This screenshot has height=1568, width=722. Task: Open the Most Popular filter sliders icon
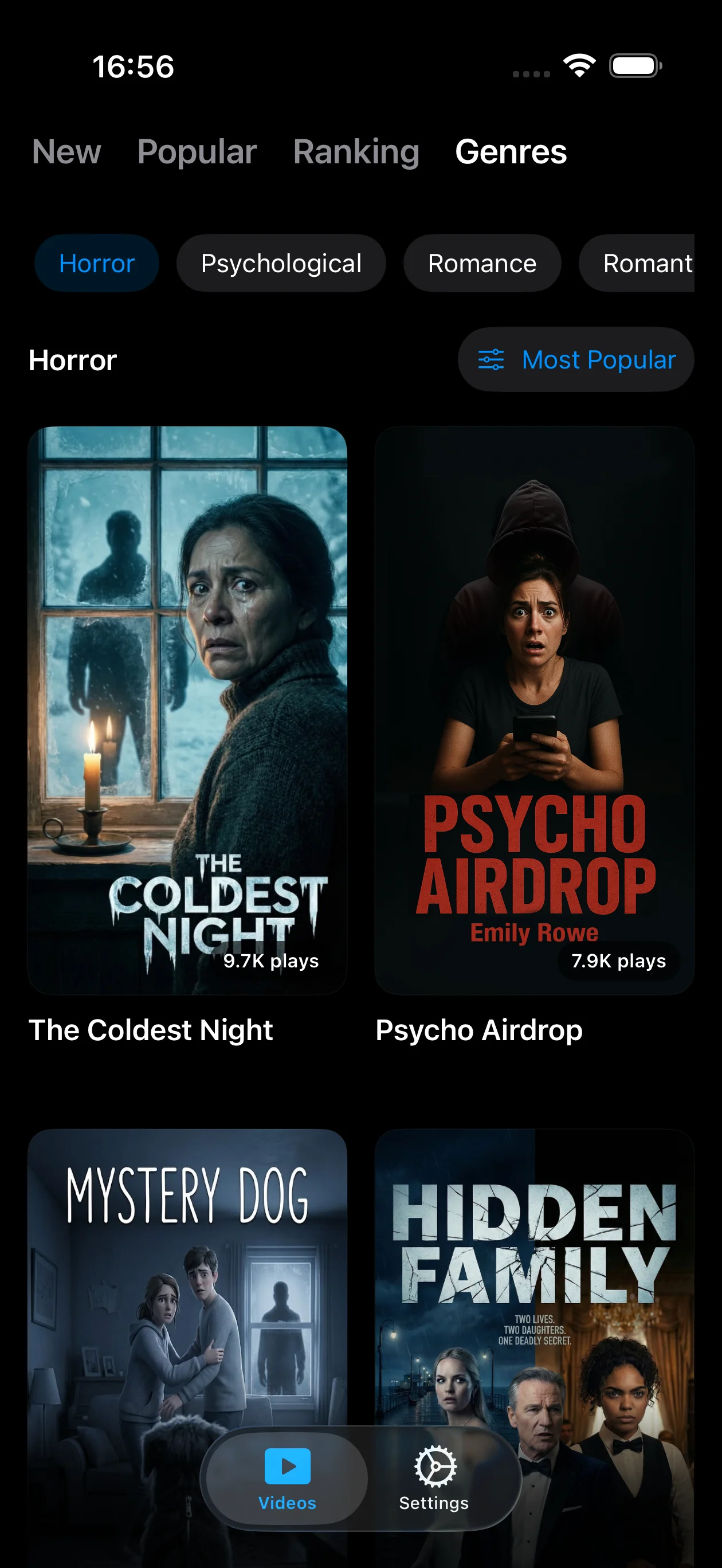(x=492, y=360)
